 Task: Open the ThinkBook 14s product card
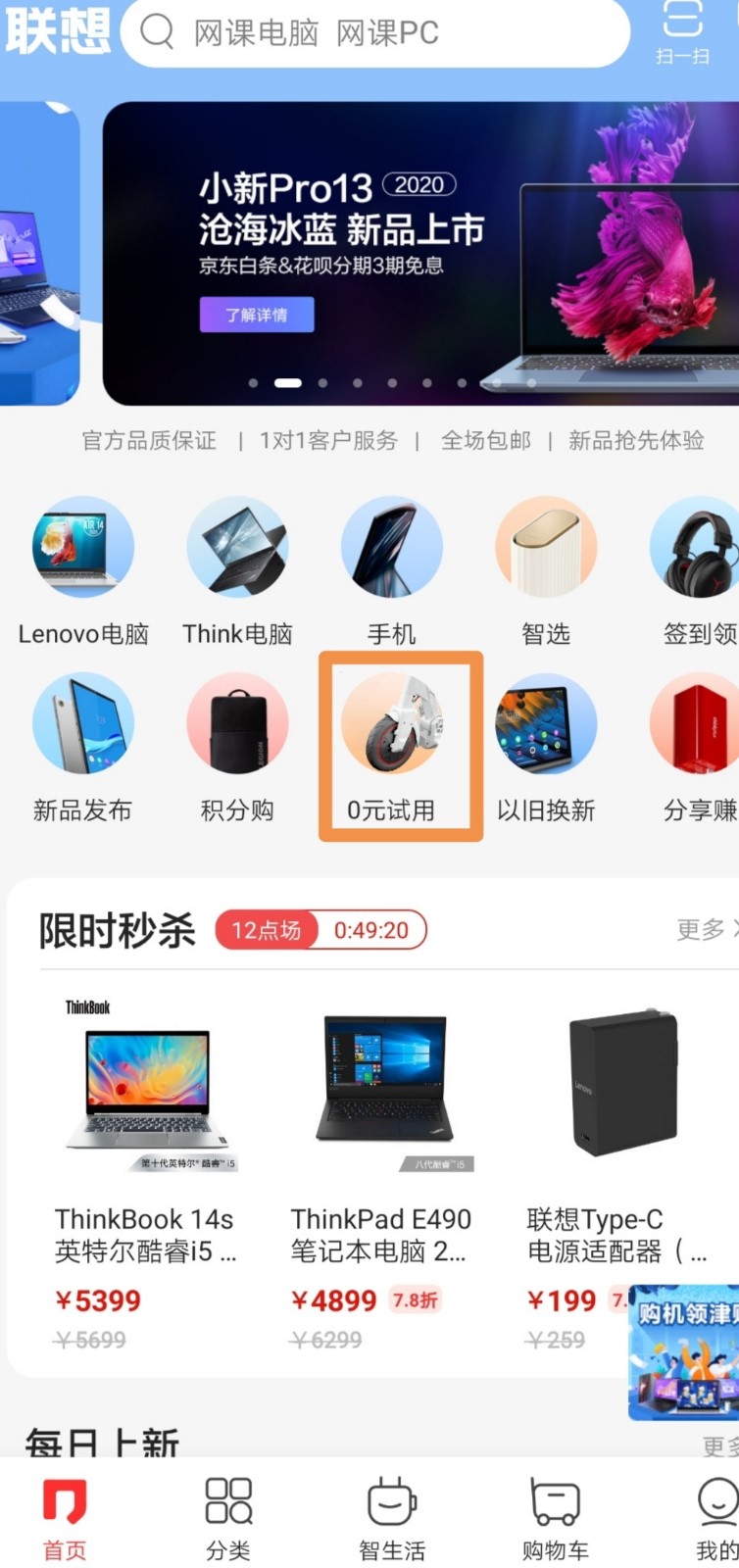coord(147,1166)
